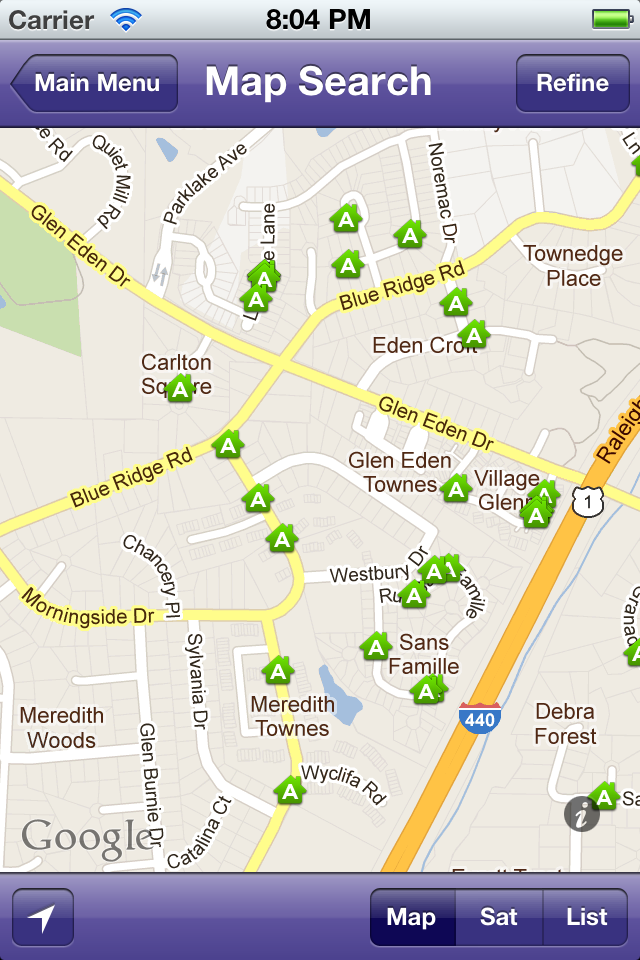Select pin beside Glen Eden Townes label

456,488
